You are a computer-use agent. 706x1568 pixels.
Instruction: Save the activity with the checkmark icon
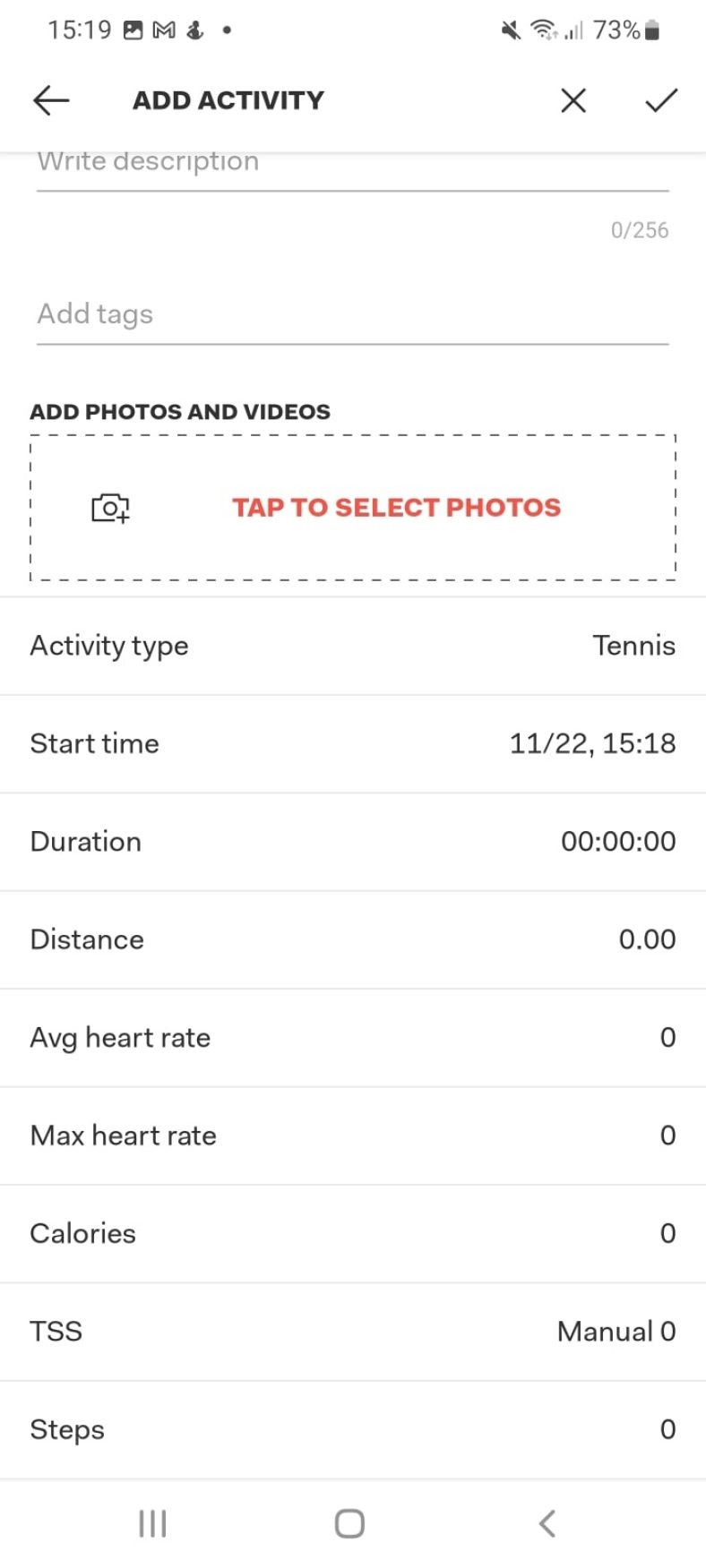pos(661,100)
